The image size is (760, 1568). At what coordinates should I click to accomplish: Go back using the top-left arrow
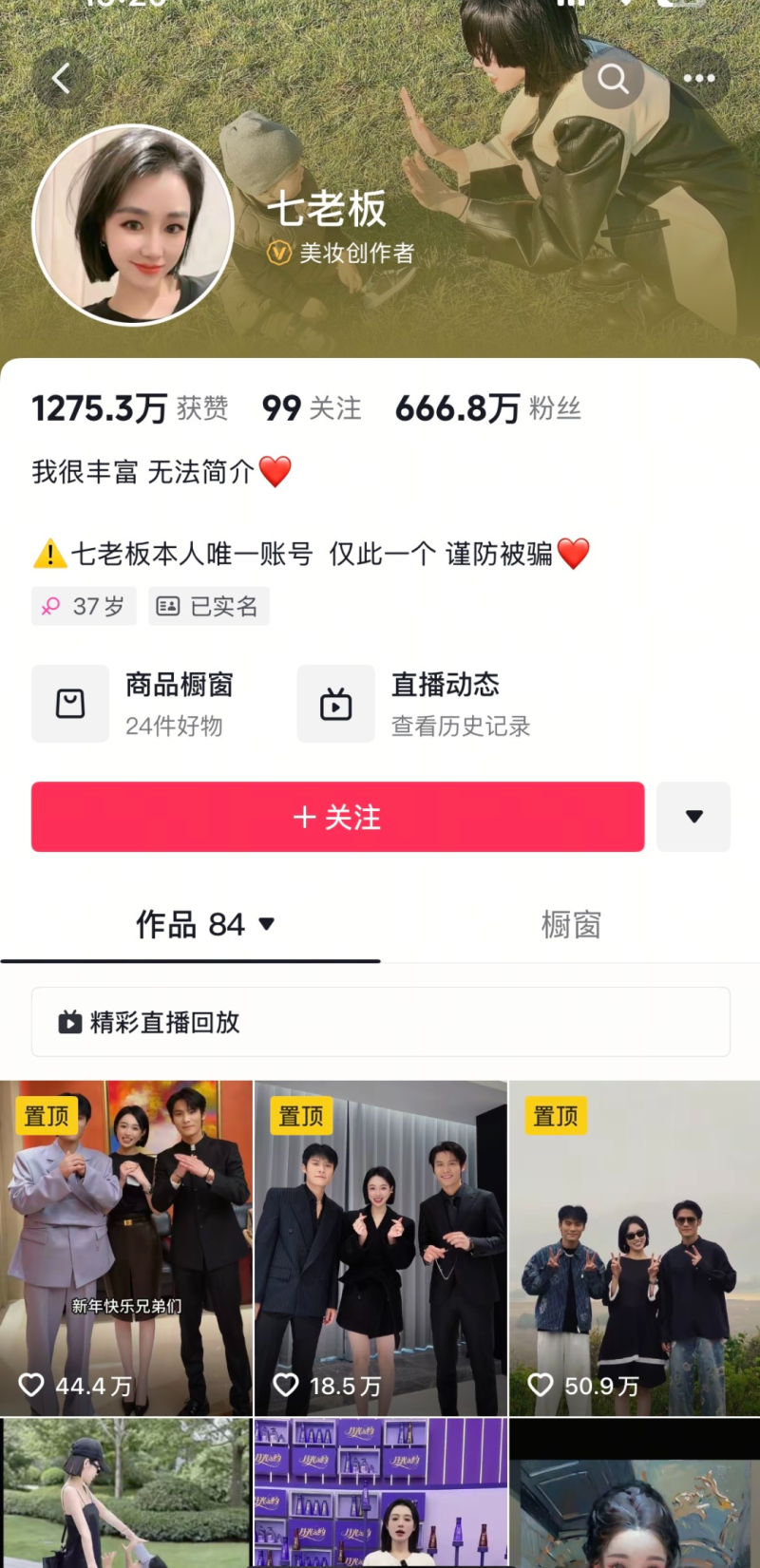61,79
